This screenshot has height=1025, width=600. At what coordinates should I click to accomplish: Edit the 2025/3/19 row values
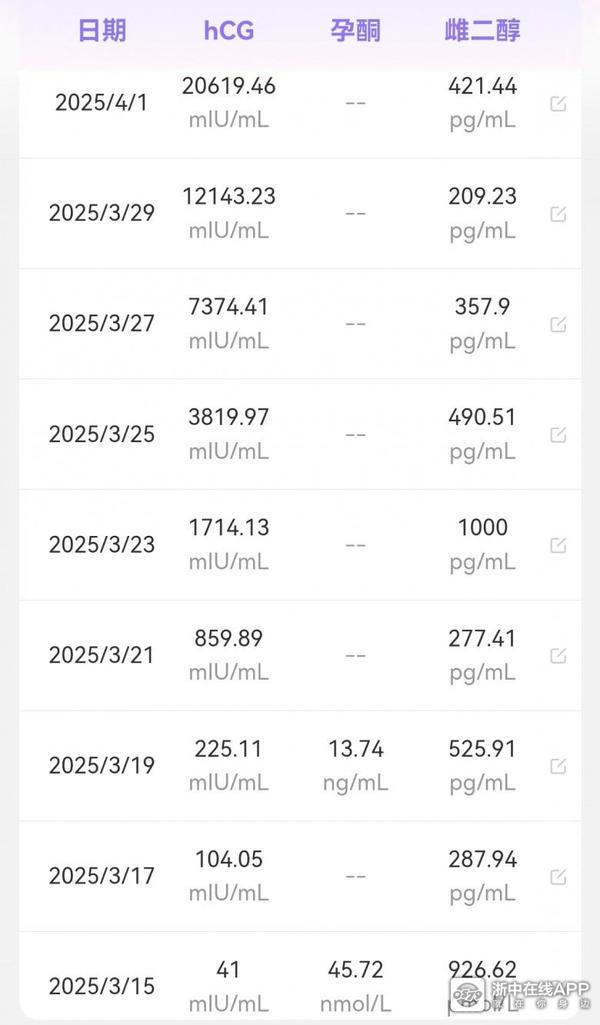tap(558, 766)
